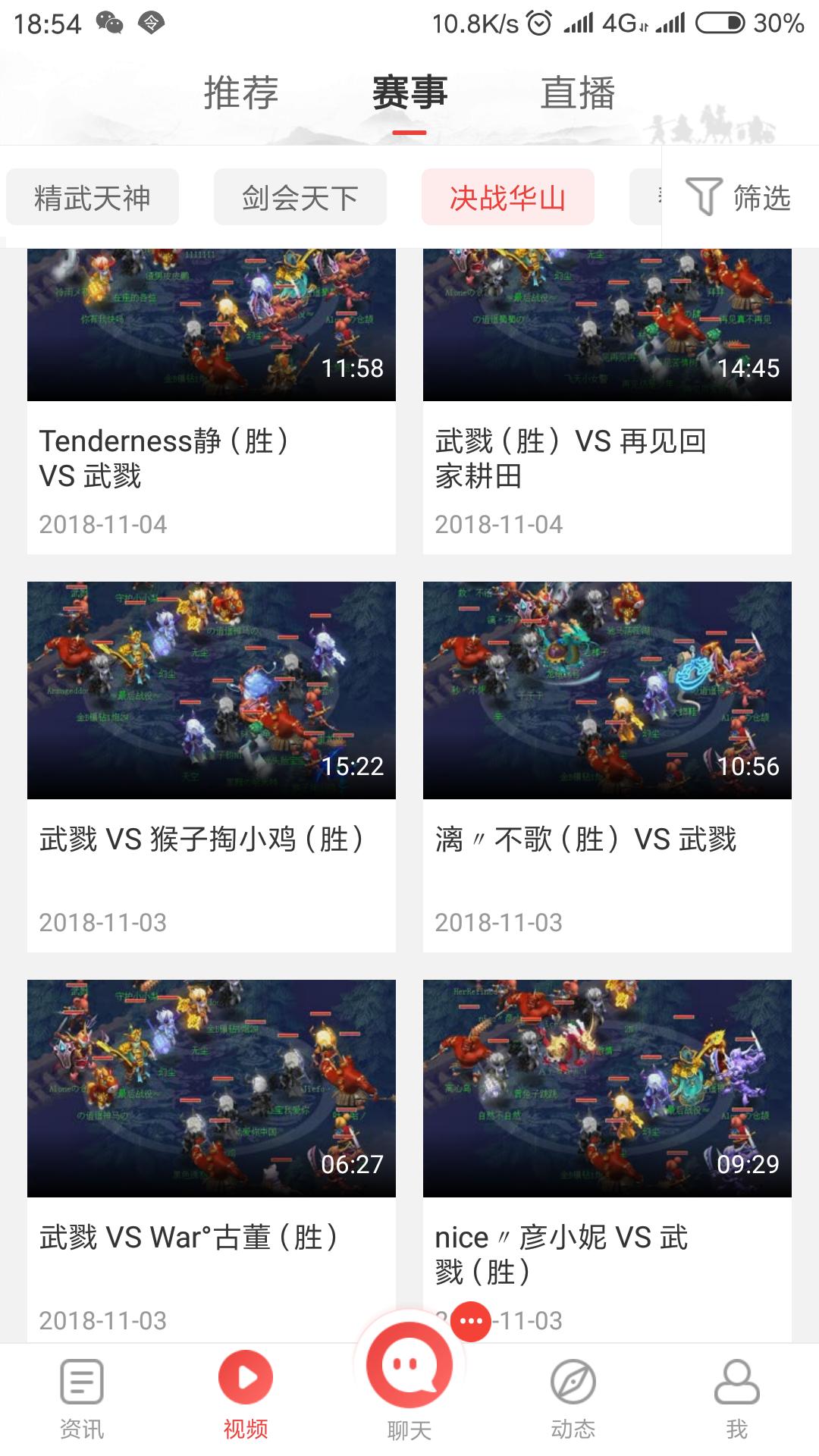This screenshot has height=1456, width=819.
Task: Select the 剑会天下 filter chip
Action: pos(300,198)
